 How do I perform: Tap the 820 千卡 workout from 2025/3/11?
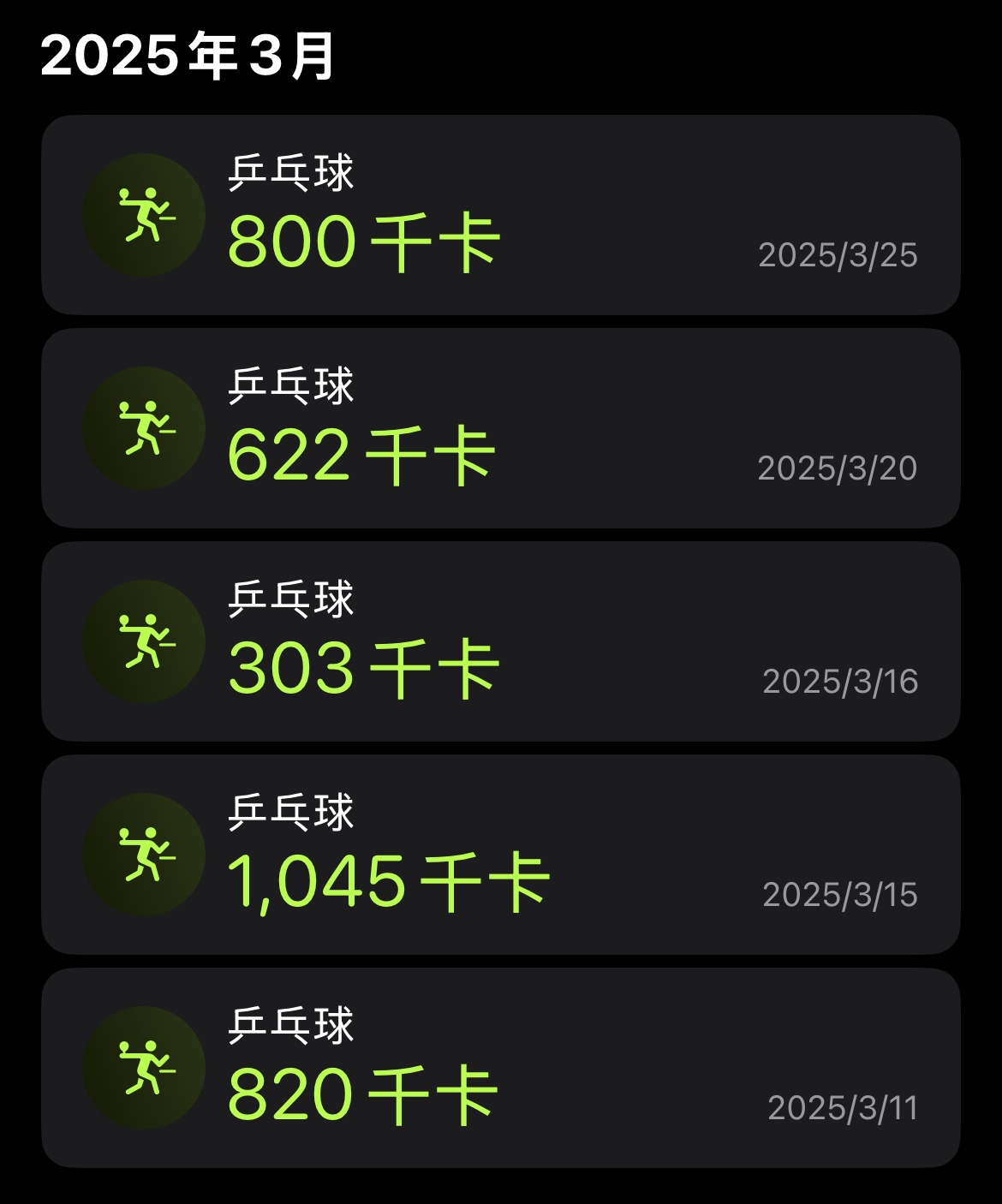pos(500,1068)
